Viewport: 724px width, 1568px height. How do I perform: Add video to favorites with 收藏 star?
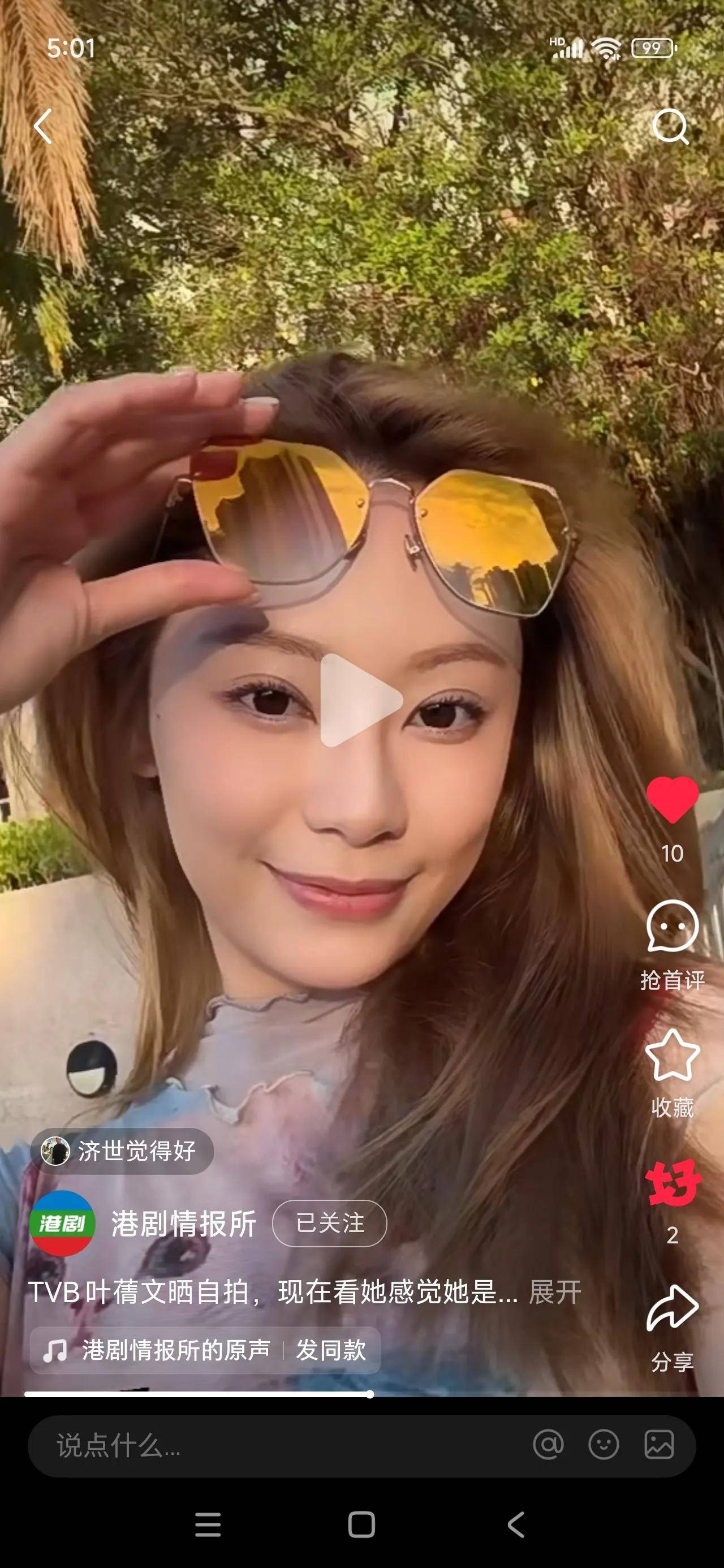tap(671, 1056)
